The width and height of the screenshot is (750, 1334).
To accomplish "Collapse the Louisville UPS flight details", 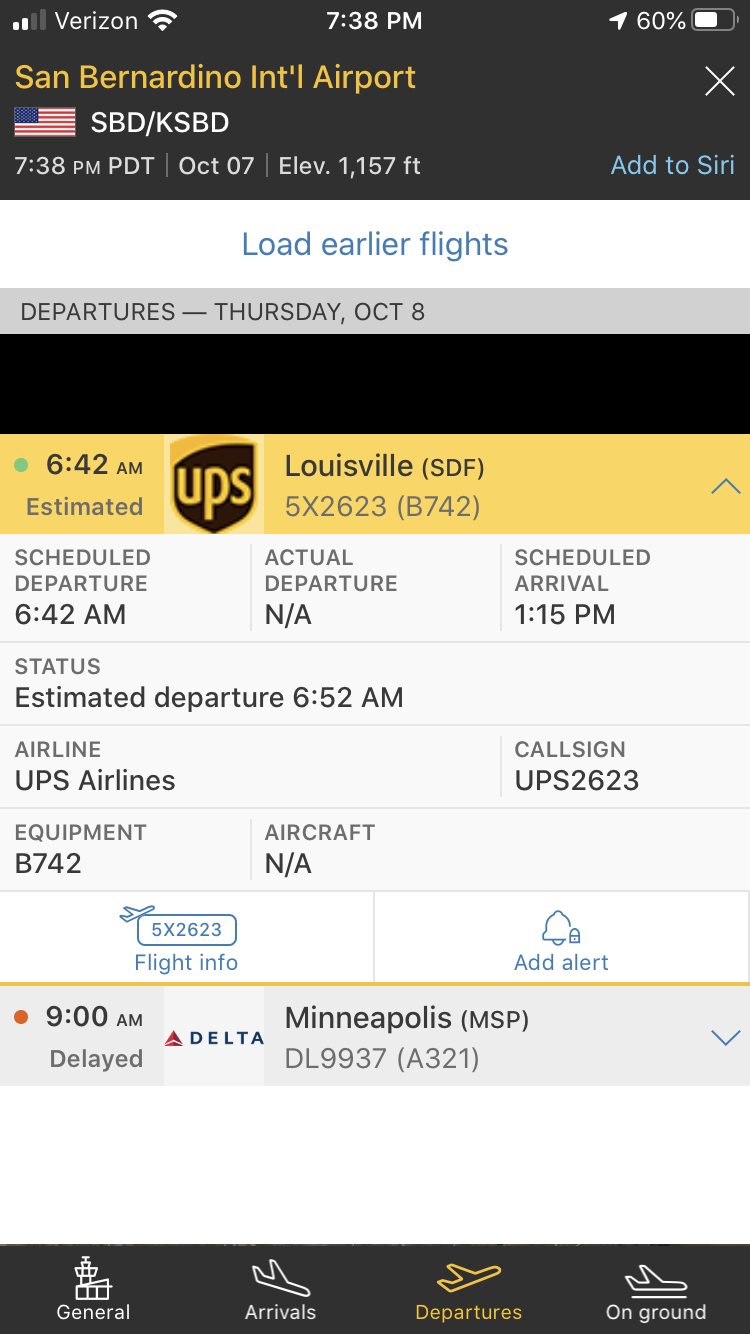I will point(725,487).
